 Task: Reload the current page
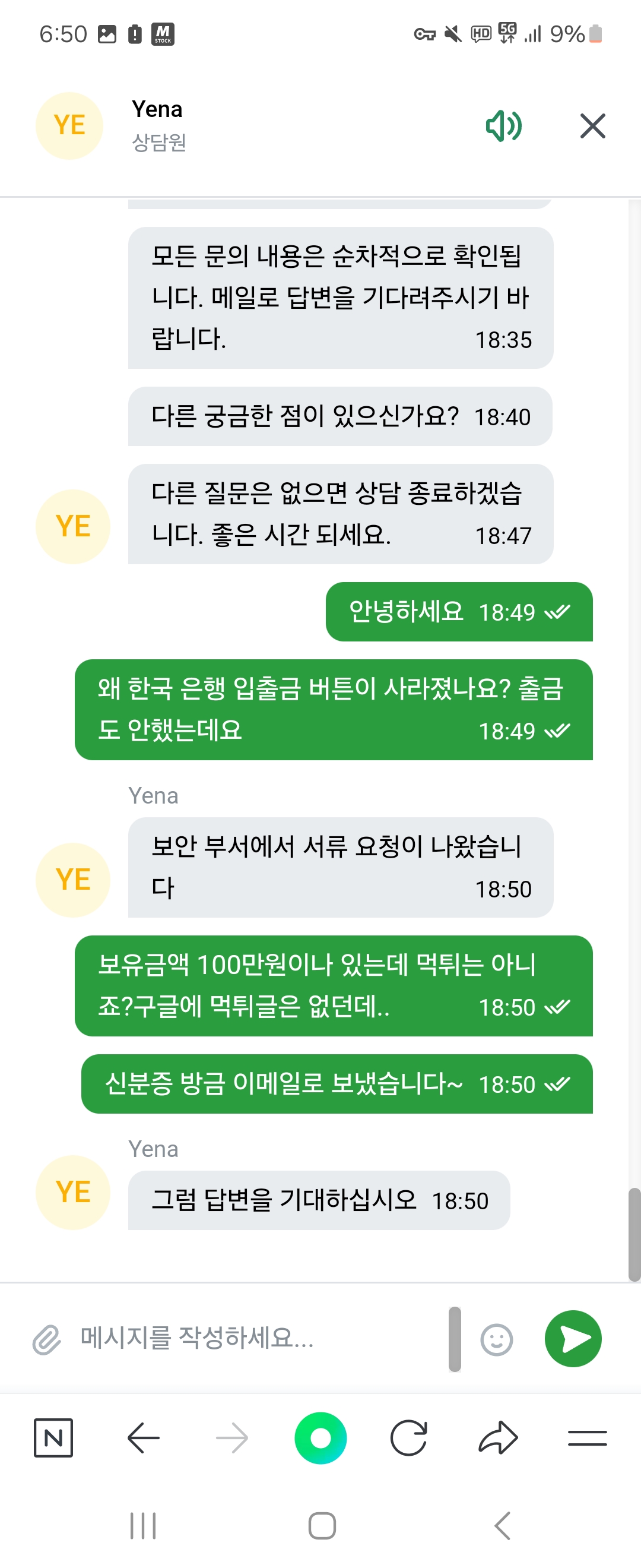(x=409, y=1438)
